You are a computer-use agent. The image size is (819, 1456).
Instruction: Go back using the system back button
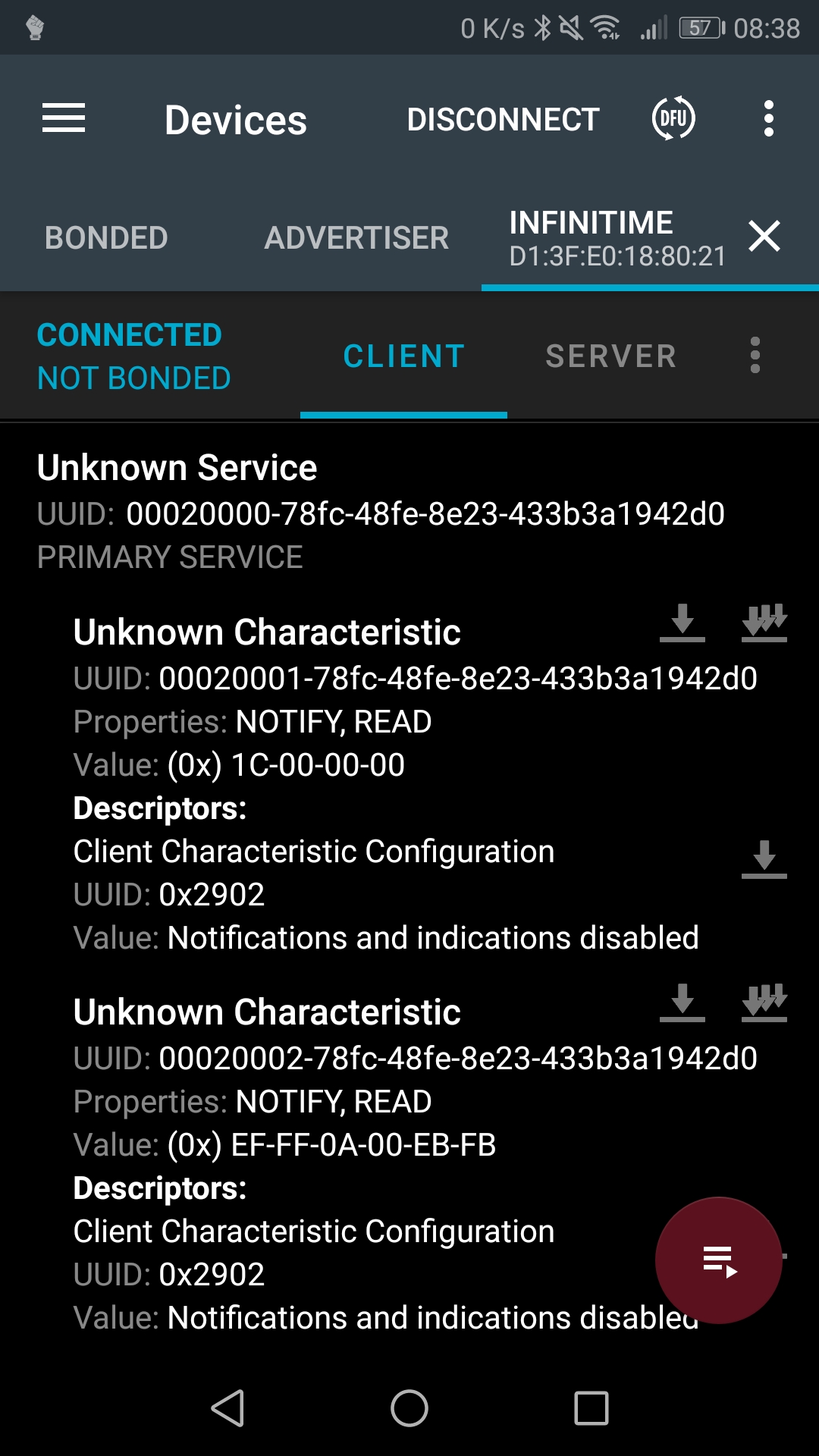pos(227,1408)
